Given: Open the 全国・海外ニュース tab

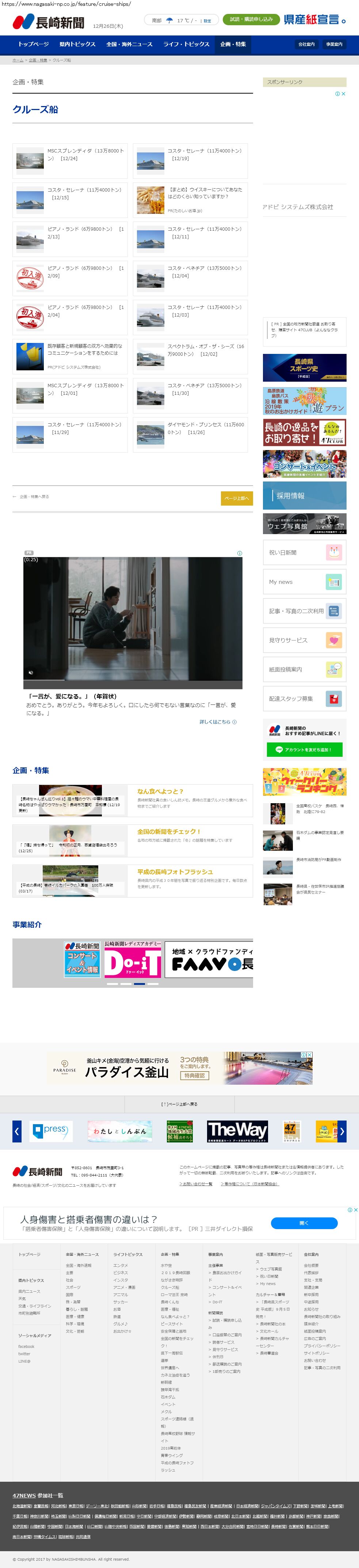Looking at the screenshot, I should [x=129, y=45].
